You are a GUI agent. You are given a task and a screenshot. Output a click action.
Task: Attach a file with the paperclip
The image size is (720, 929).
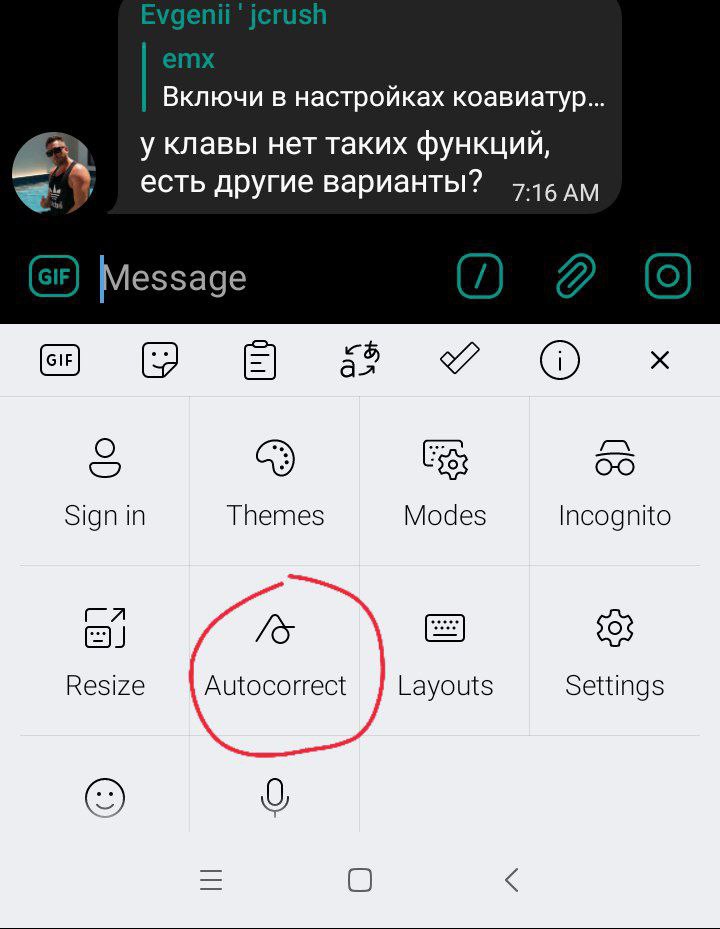[x=575, y=276]
